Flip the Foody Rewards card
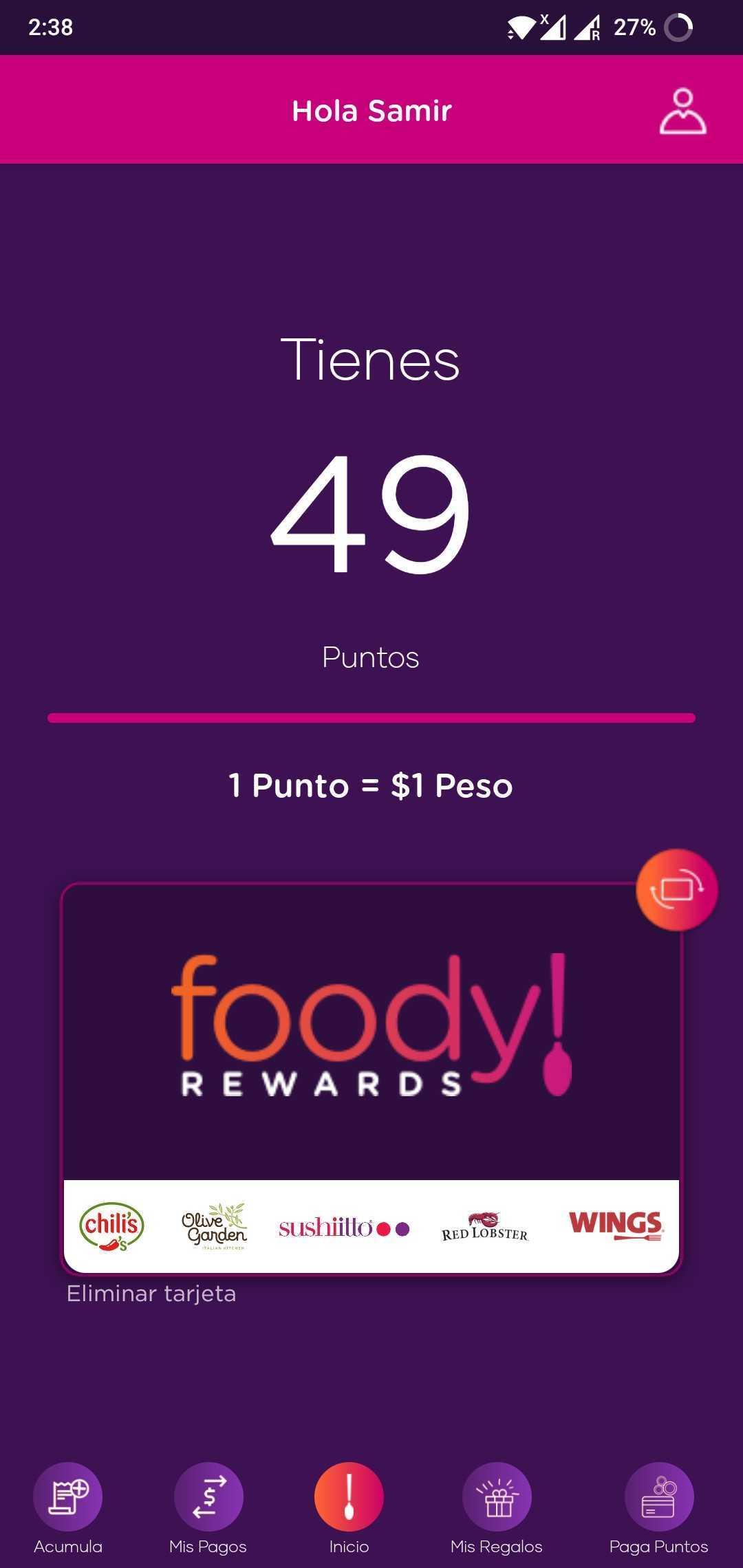 677,890
